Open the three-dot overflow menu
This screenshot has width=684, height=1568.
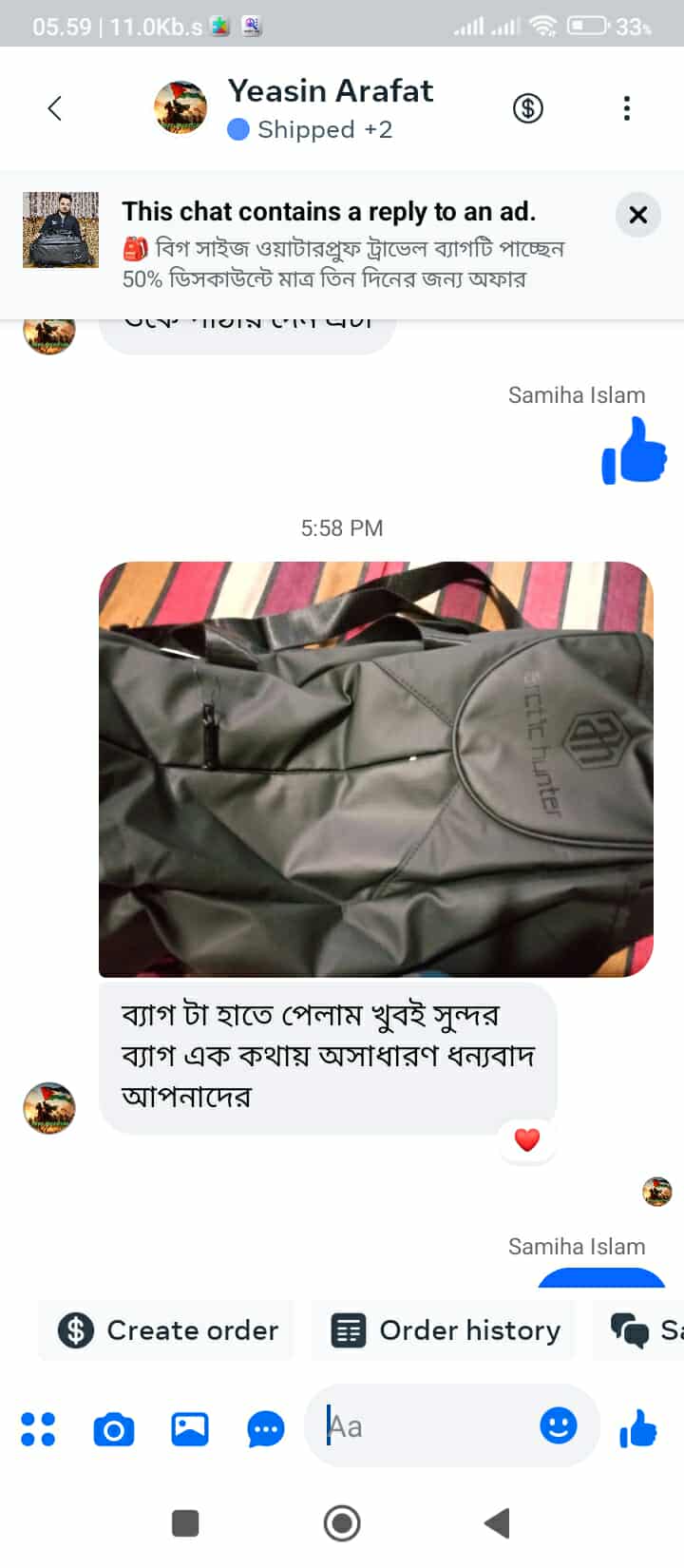coord(626,108)
